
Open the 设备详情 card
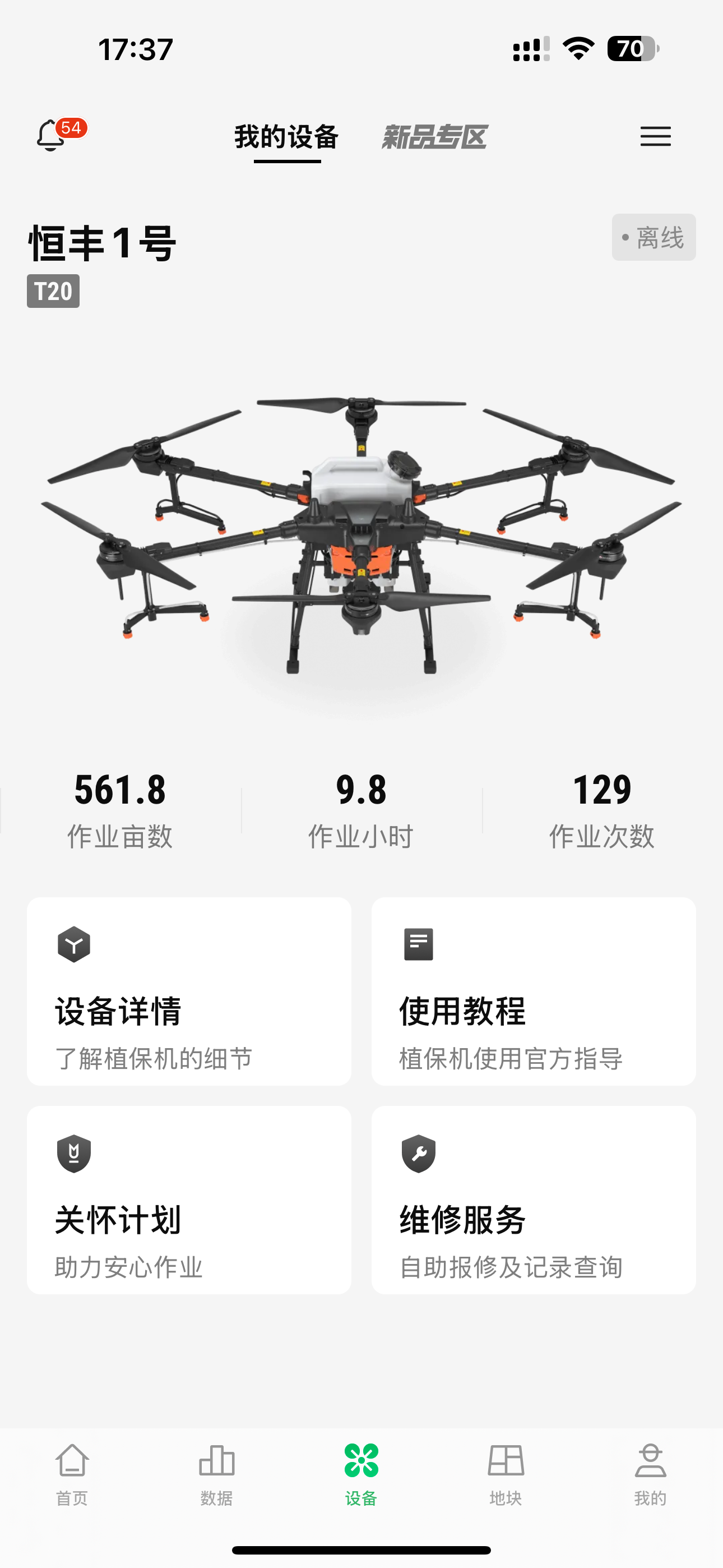(x=189, y=991)
